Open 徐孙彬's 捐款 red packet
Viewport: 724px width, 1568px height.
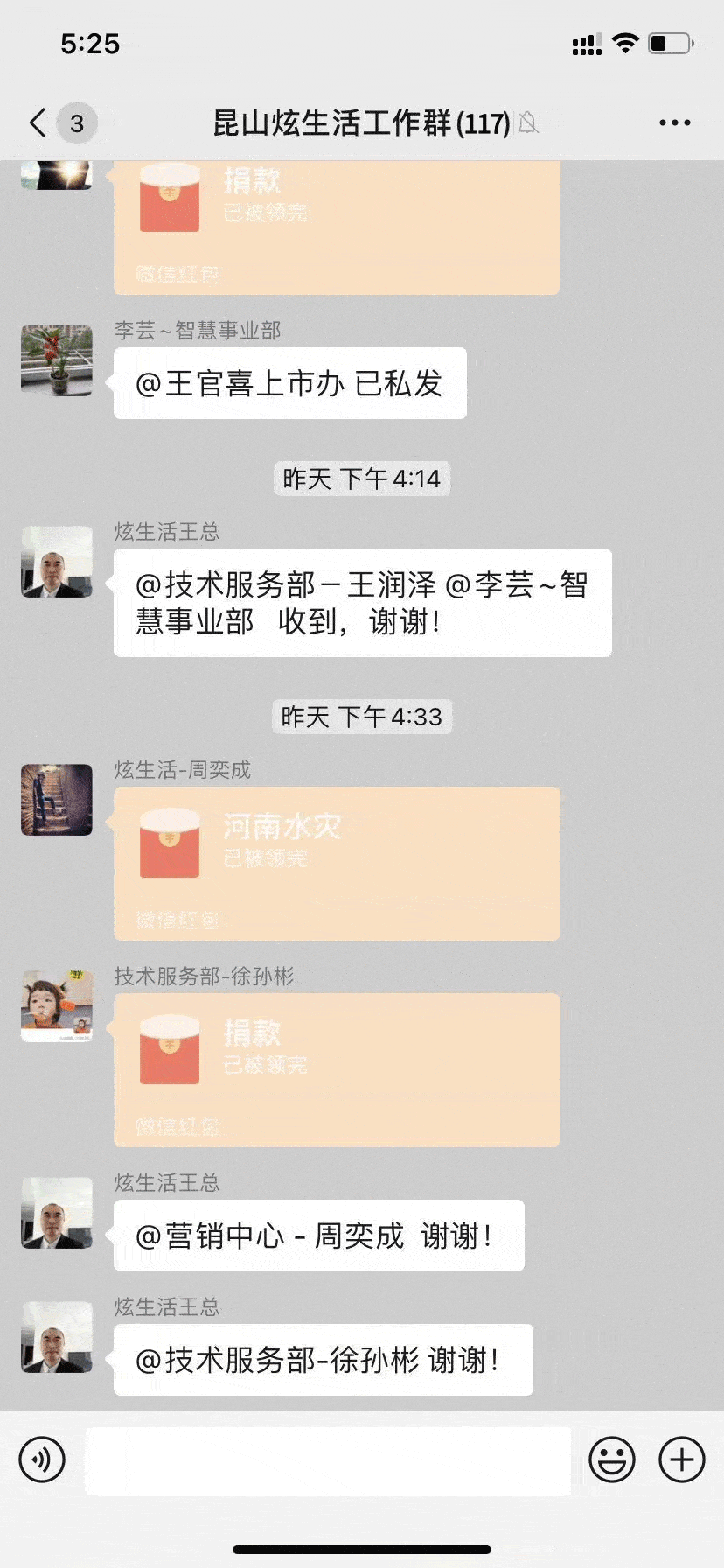pyautogui.click(x=336, y=1069)
